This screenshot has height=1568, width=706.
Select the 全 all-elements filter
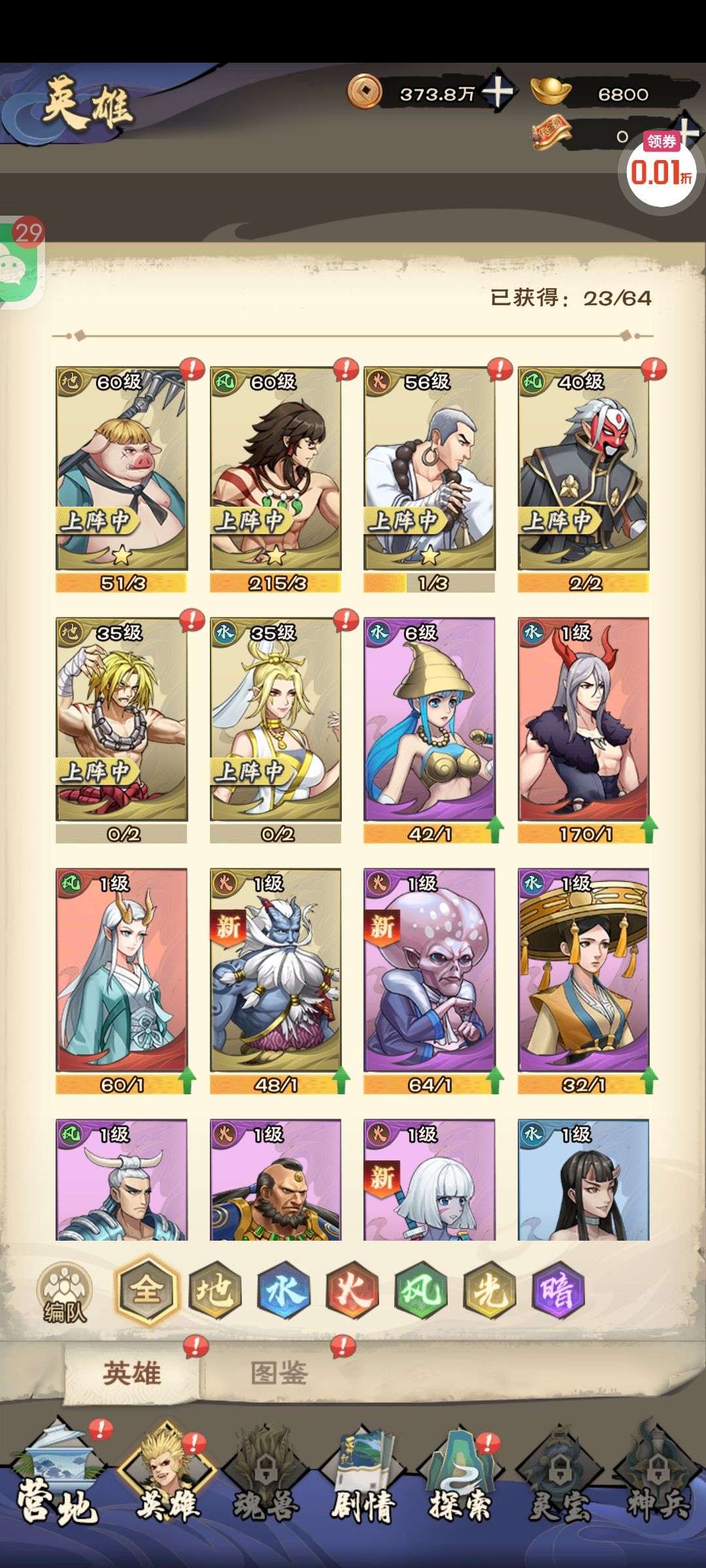point(147,1290)
